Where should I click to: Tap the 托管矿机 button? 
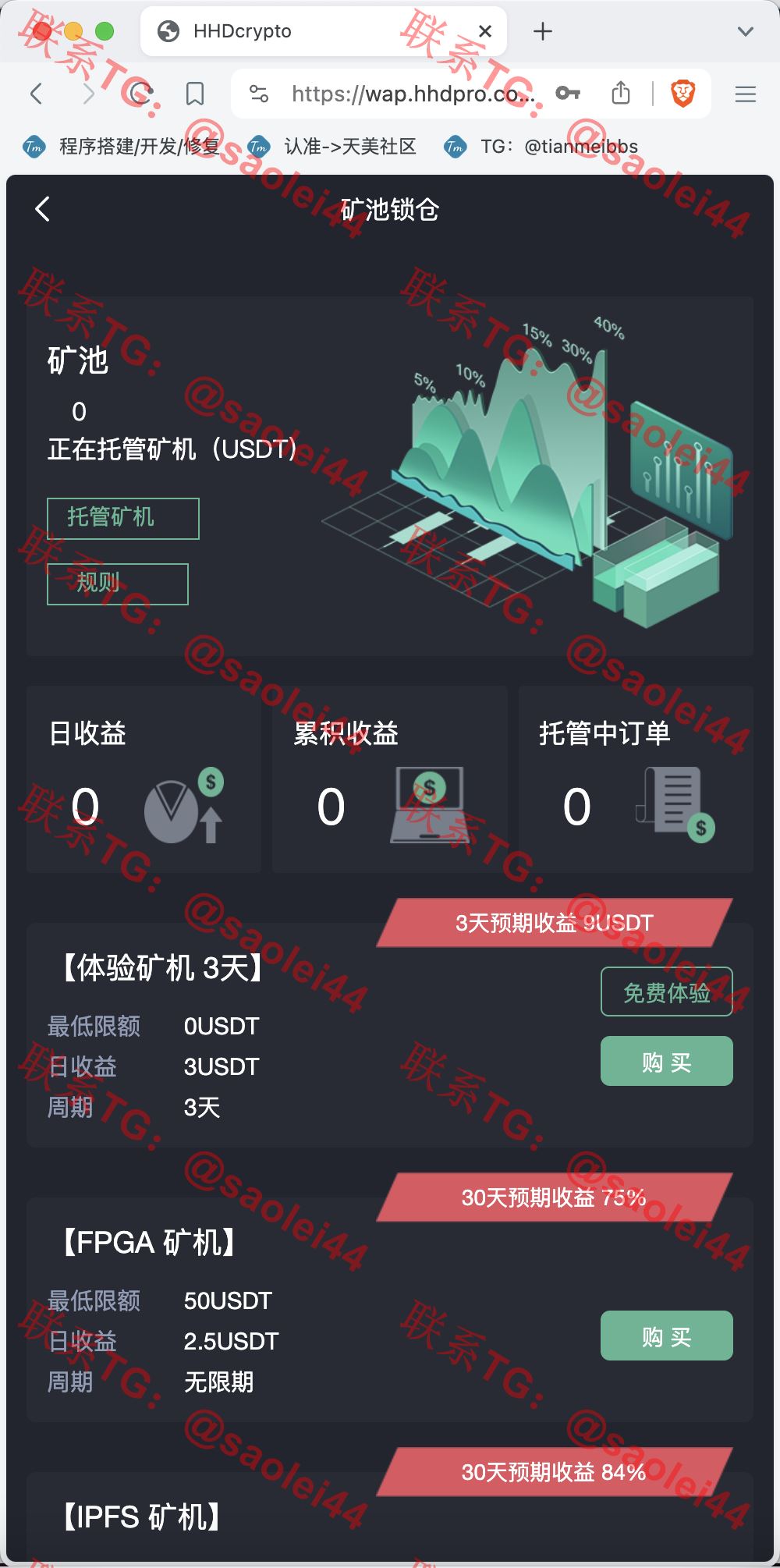[x=123, y=518]
